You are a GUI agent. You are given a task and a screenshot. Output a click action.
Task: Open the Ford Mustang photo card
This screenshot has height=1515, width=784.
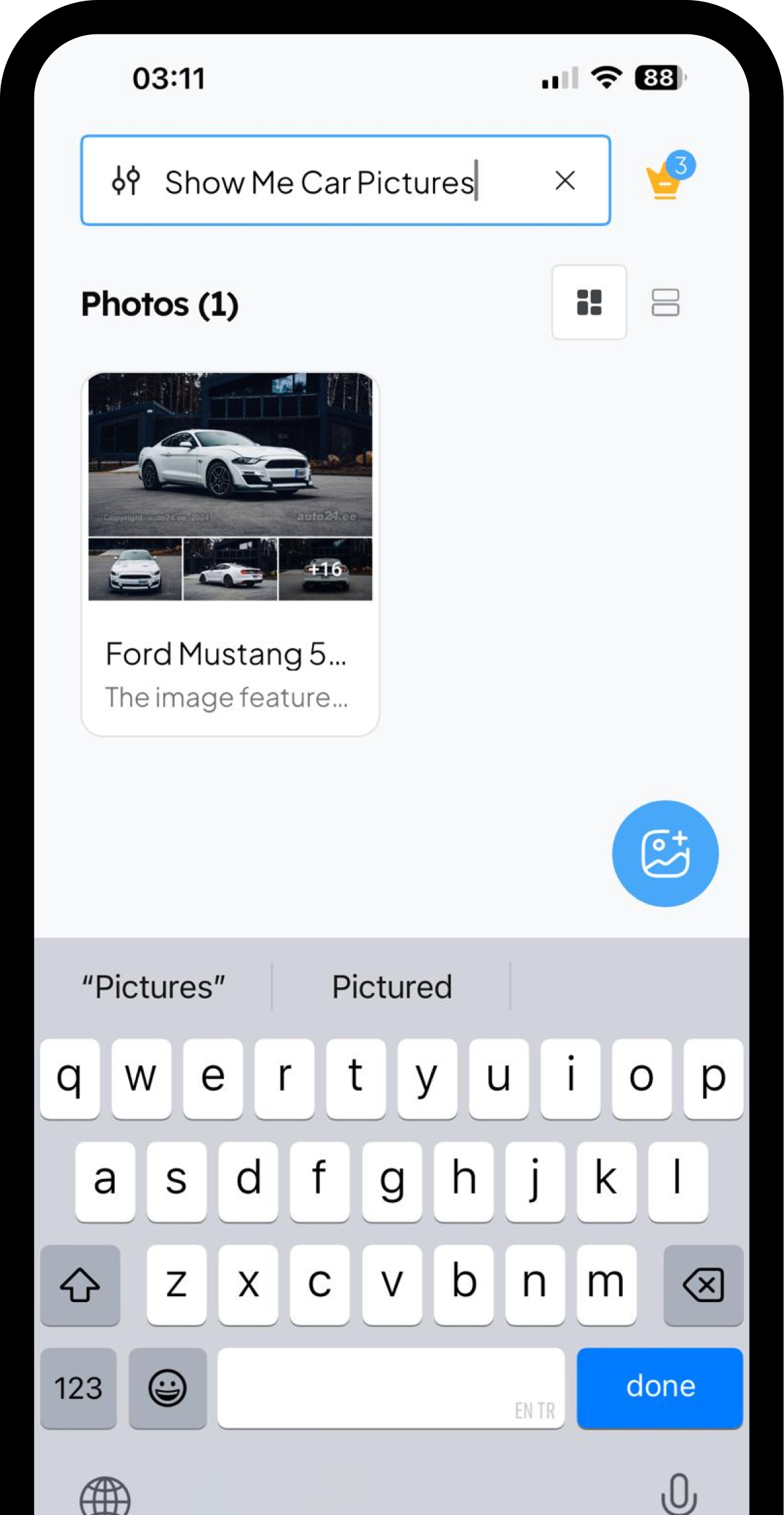click(x=230, y=553)
